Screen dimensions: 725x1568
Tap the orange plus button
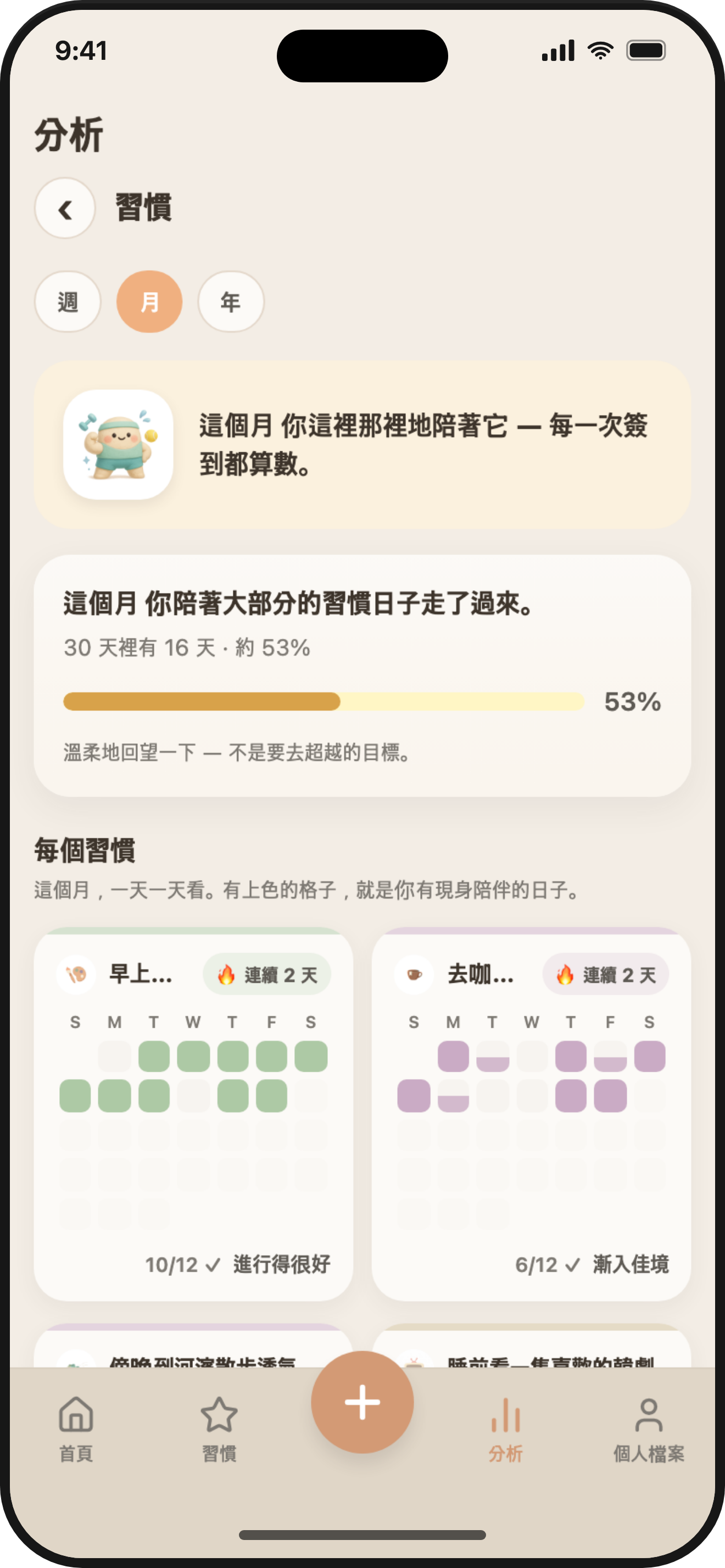362,1402
